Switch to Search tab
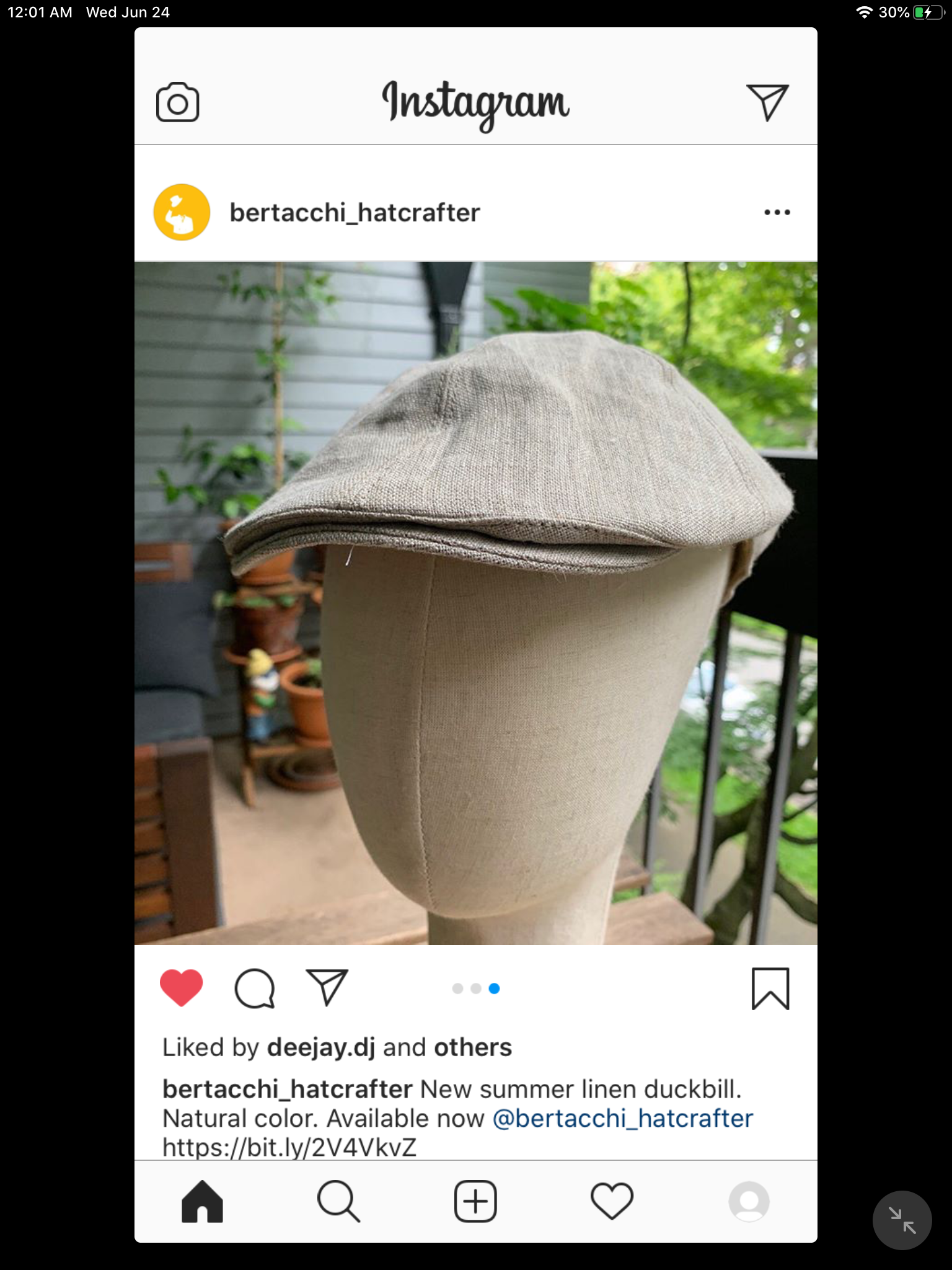Image resolution: width=952 pixels, height=1270 pixels. point(338,1202)
